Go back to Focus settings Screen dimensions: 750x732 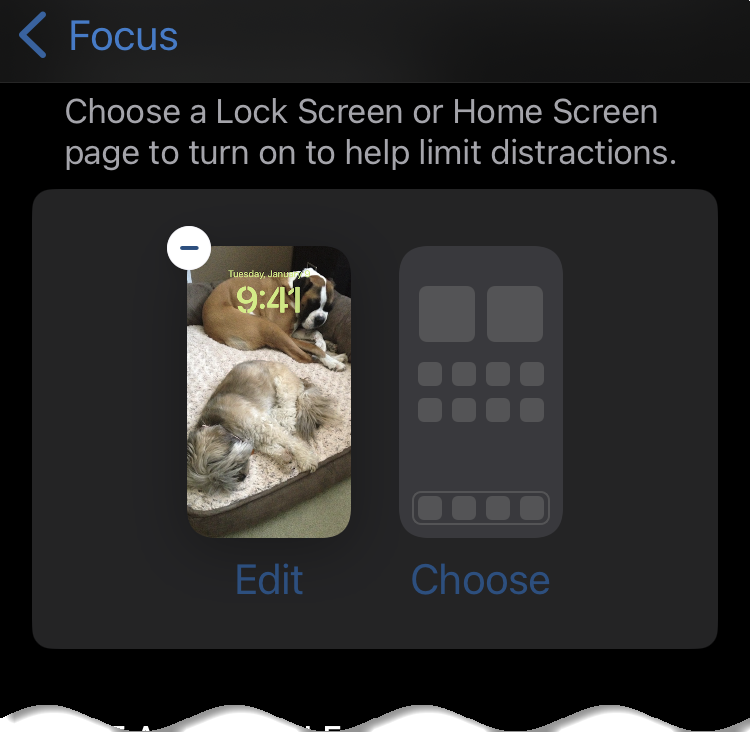pyautogui.click(x=98, y=37)
